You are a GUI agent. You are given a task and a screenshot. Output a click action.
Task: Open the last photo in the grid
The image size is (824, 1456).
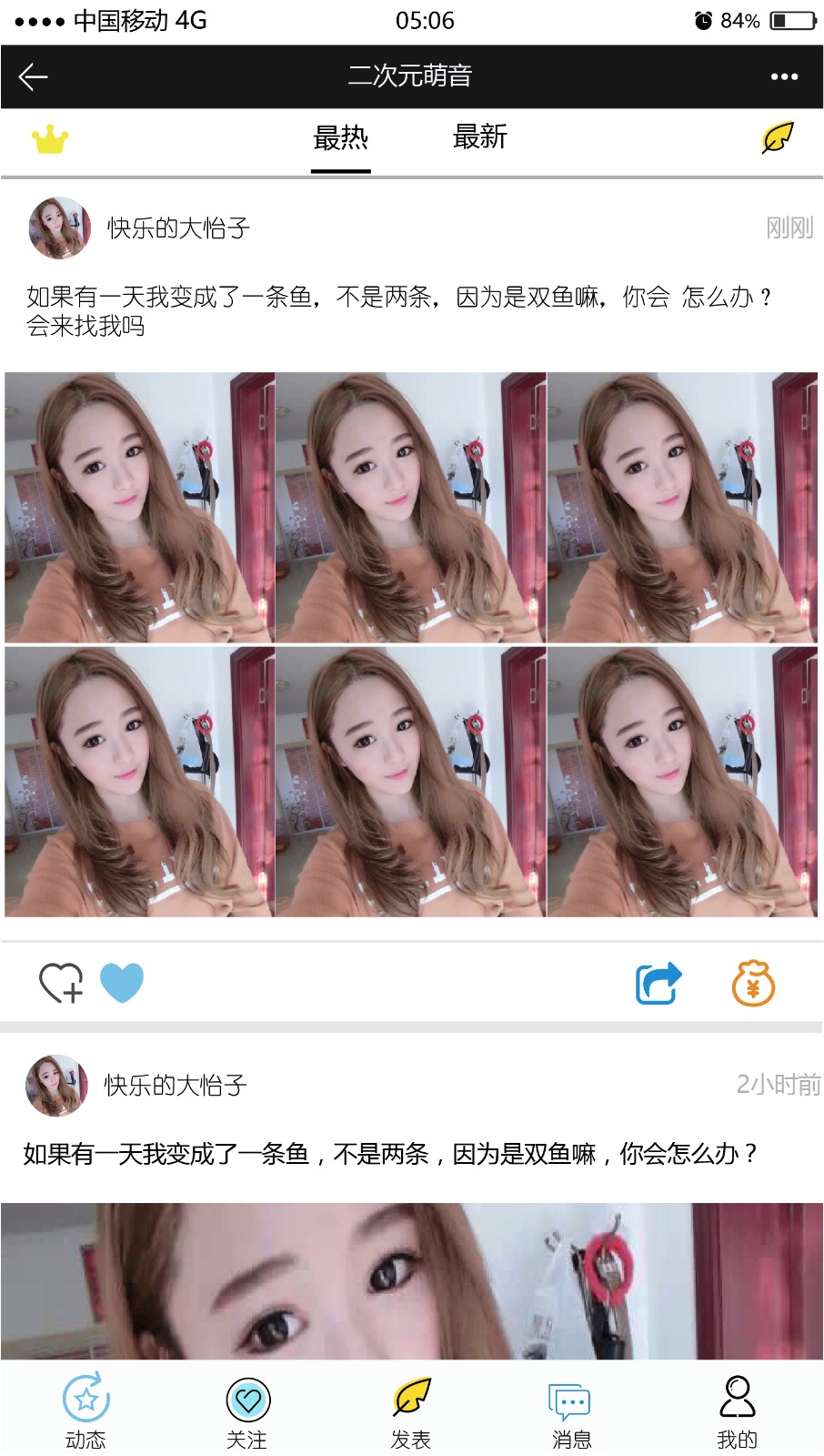pos(682,782)
